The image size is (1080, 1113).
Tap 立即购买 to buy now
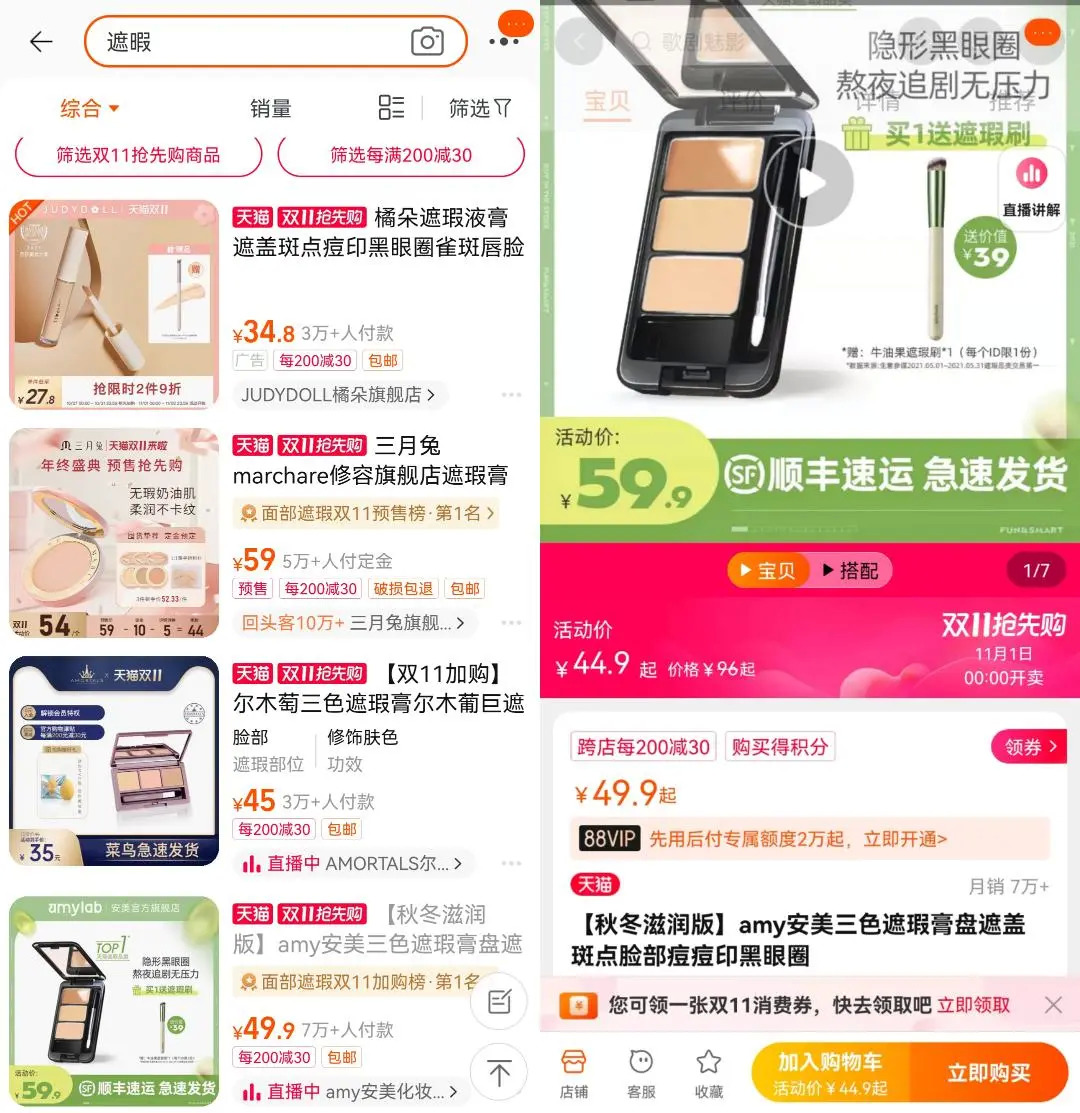988,1073
